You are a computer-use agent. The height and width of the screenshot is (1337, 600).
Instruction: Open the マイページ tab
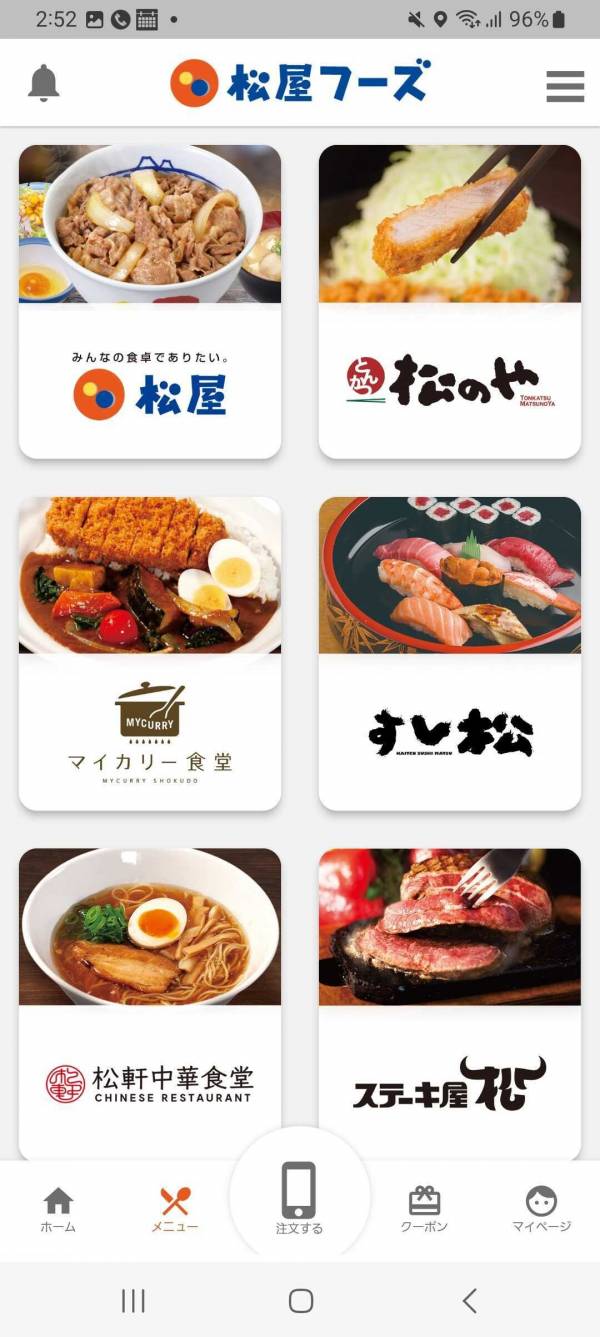[x=541, y=1209]
